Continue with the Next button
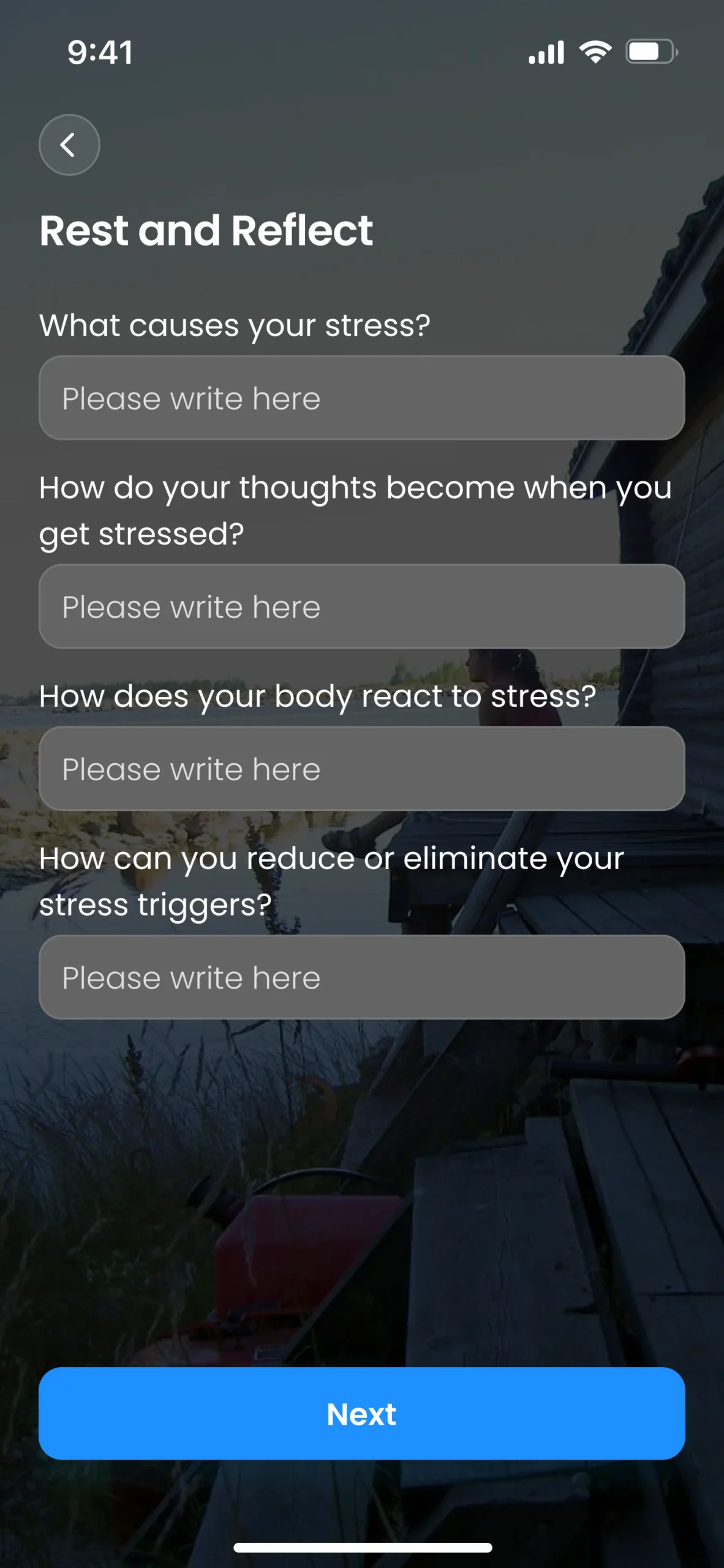 361,1414
